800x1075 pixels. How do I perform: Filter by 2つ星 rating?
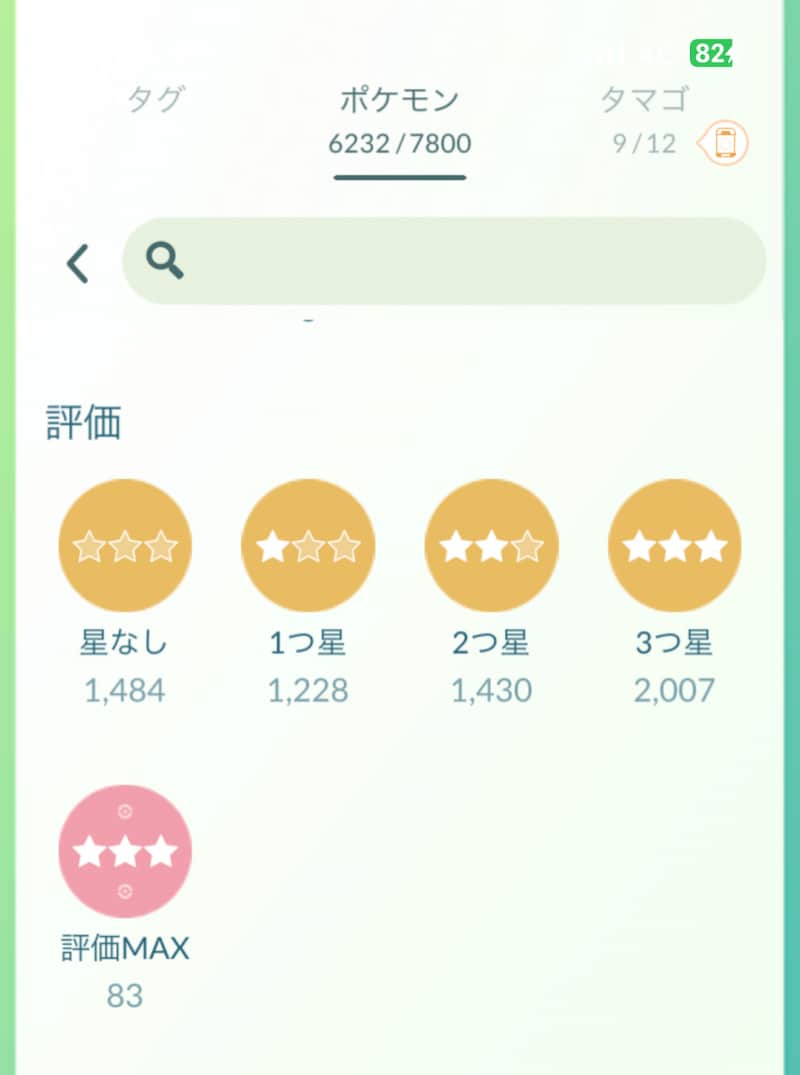(491, 546)
